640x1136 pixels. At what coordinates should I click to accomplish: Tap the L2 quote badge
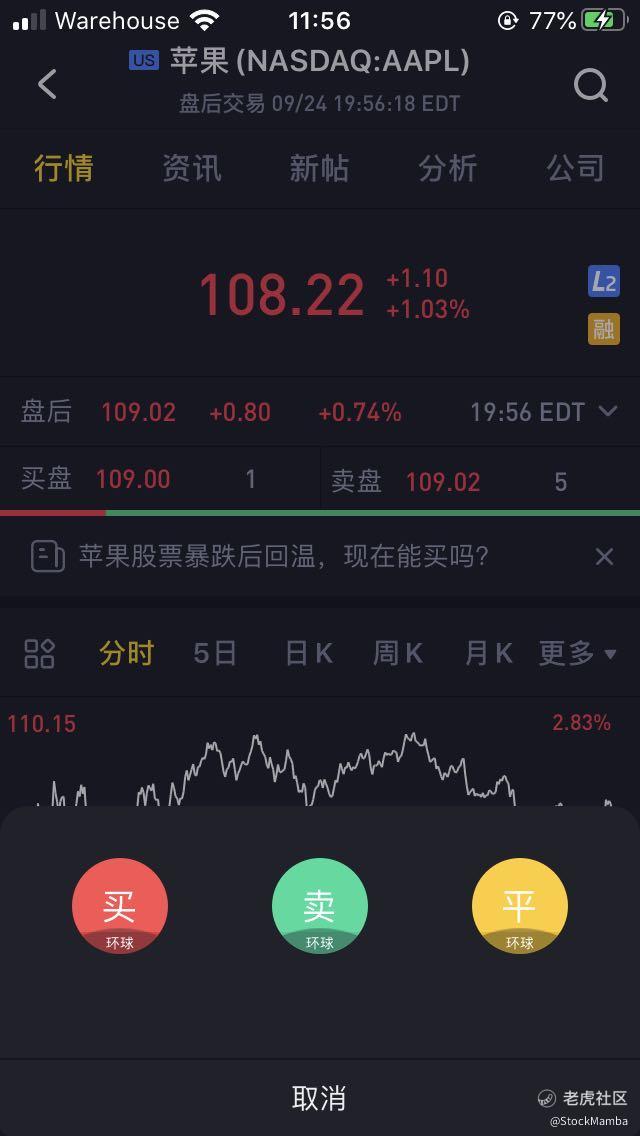[604, 281]
